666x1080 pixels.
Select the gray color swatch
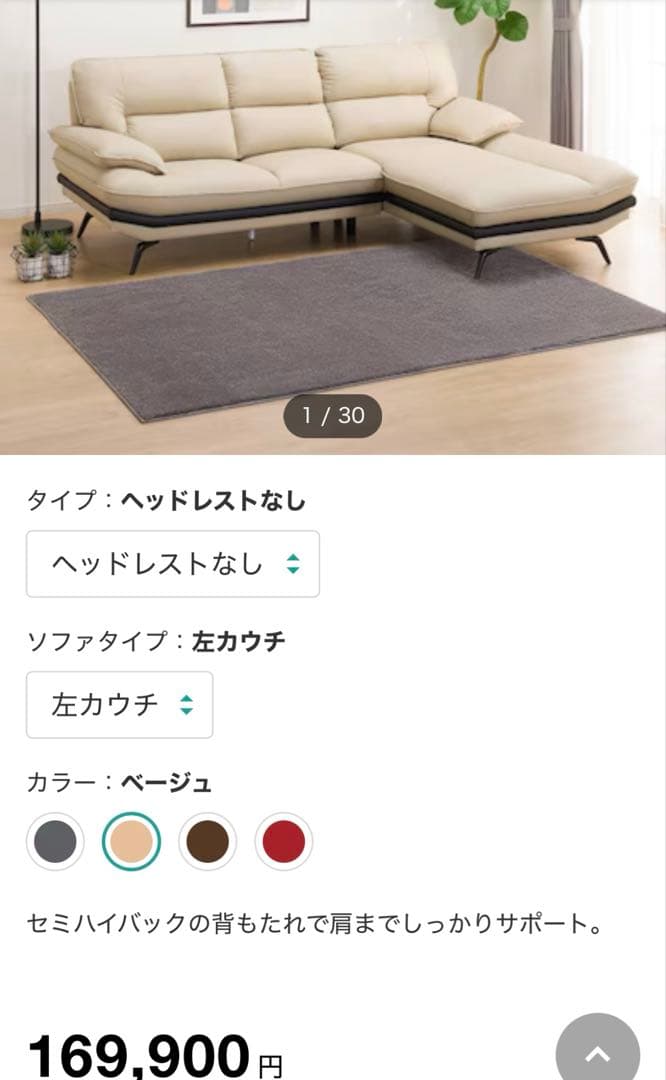pos(55,842)
